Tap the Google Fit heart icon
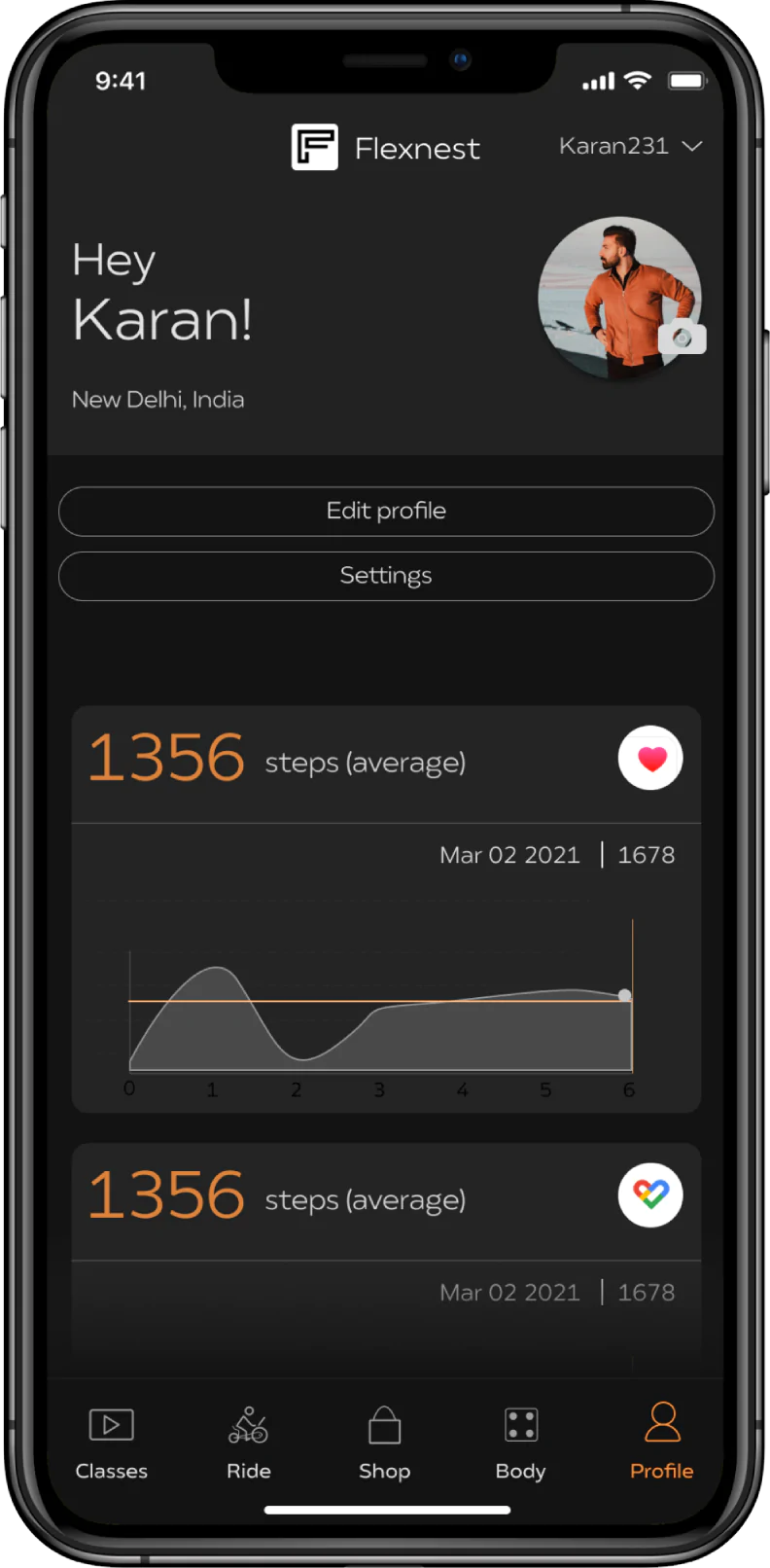The image size is (770, 1568). click(x=650, y=1194)
